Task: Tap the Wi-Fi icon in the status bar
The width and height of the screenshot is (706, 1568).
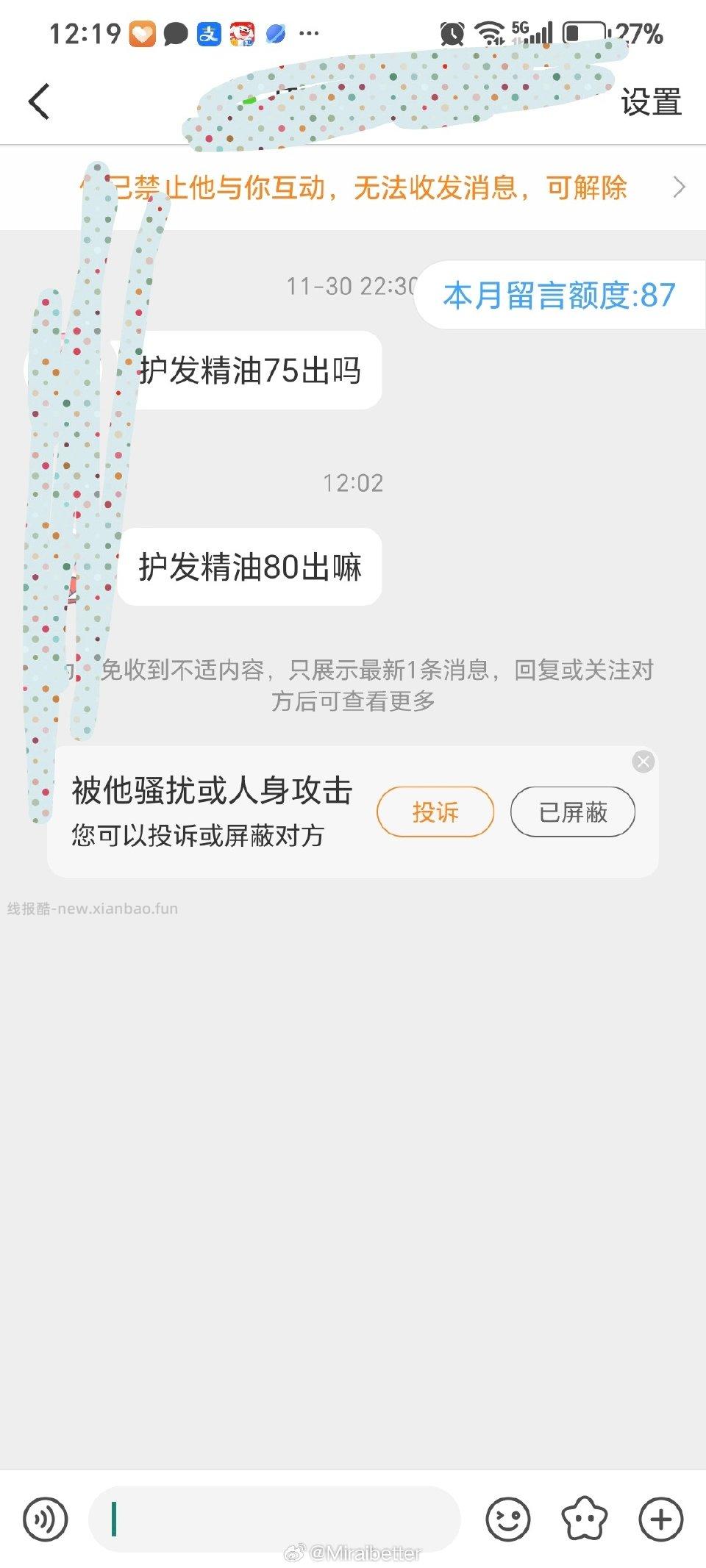Action: click(489, 33)
